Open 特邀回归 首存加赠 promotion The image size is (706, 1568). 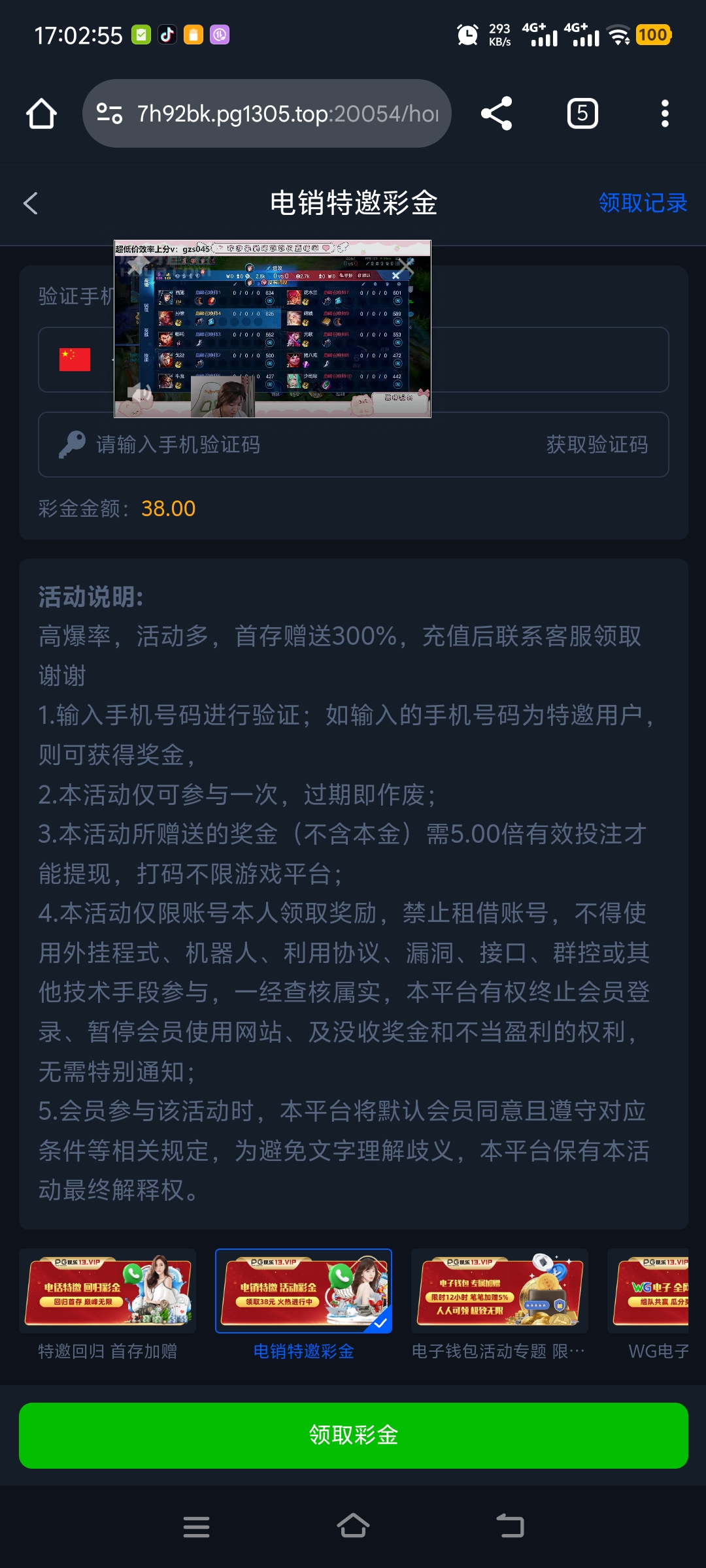click(107, 1292)
